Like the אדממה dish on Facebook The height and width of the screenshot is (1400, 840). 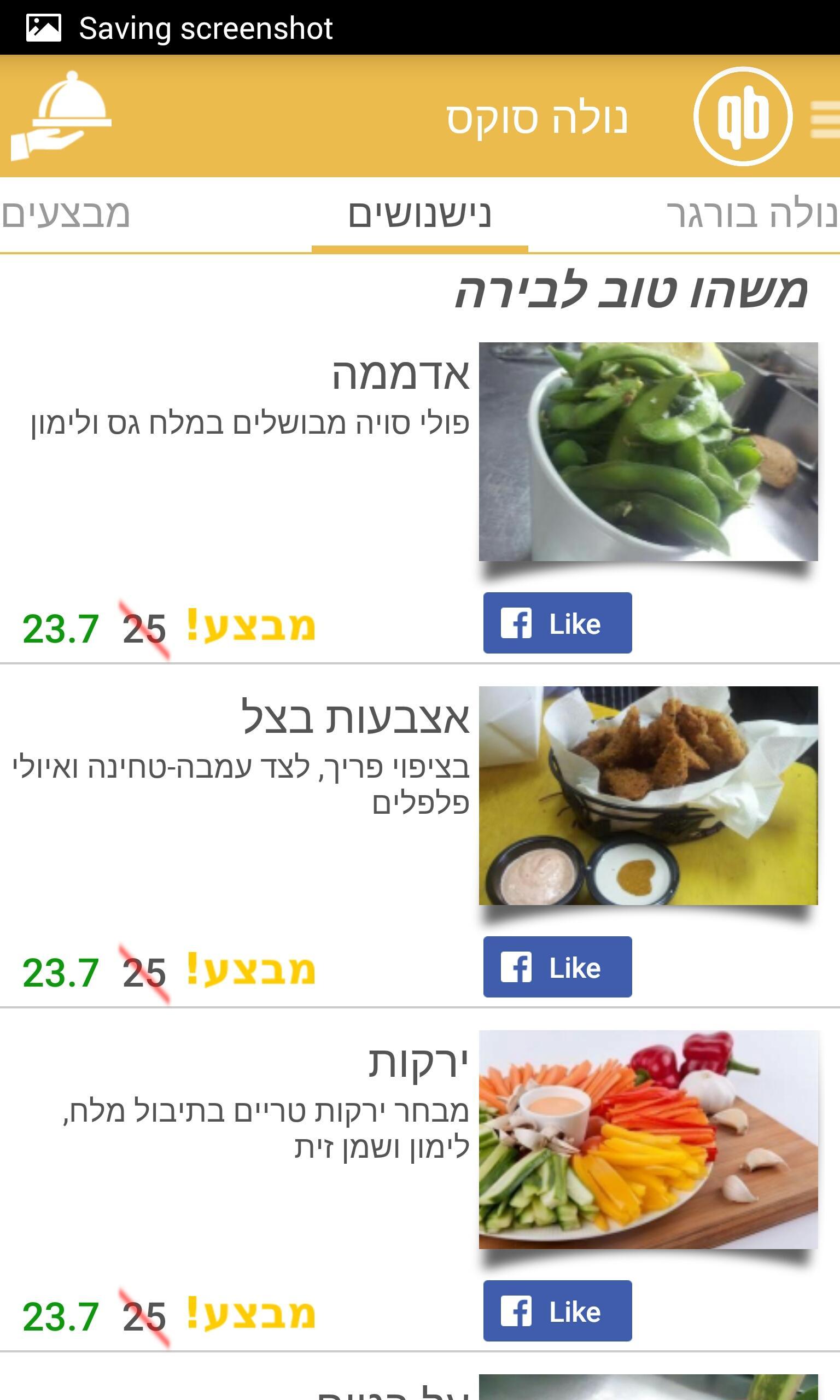557,623
